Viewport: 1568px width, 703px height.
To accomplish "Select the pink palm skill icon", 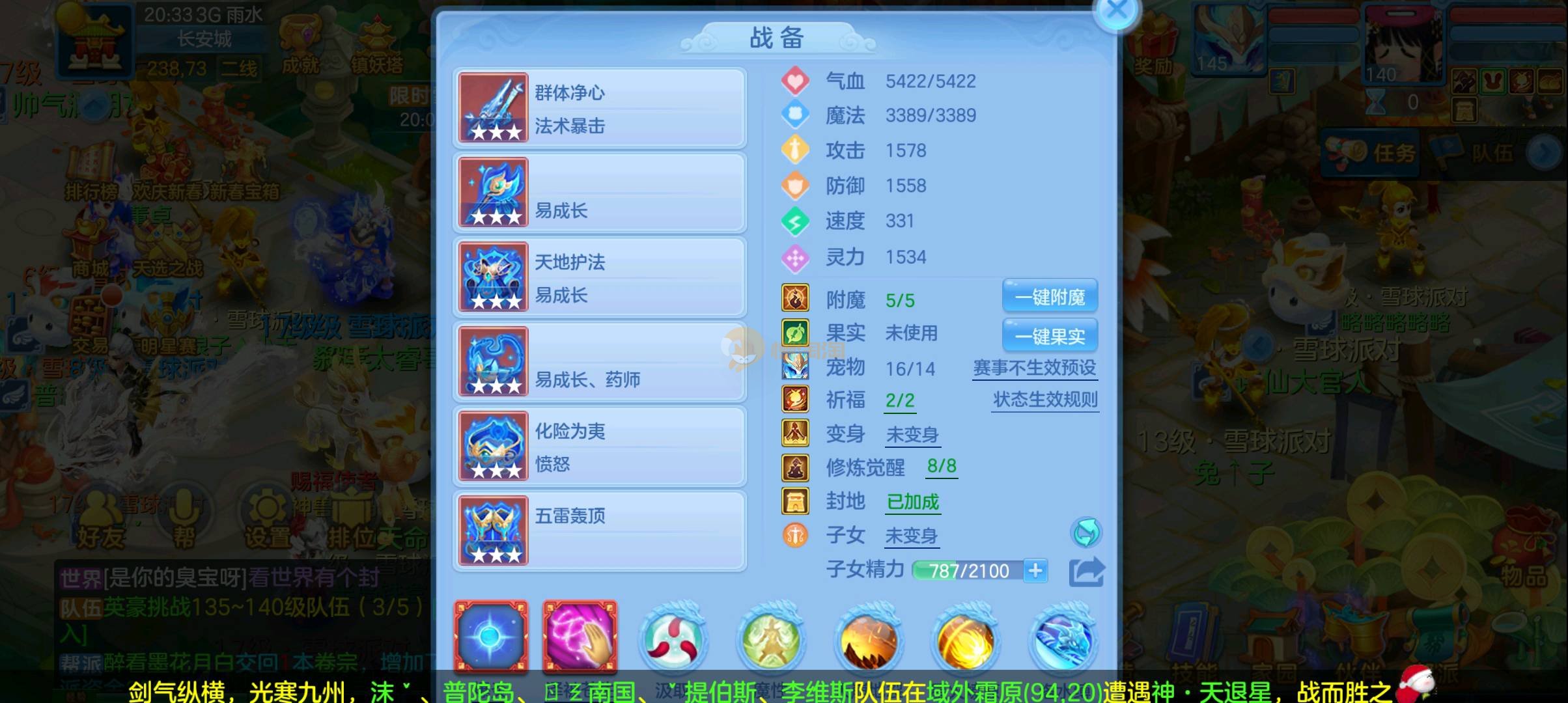I will 580,637.
